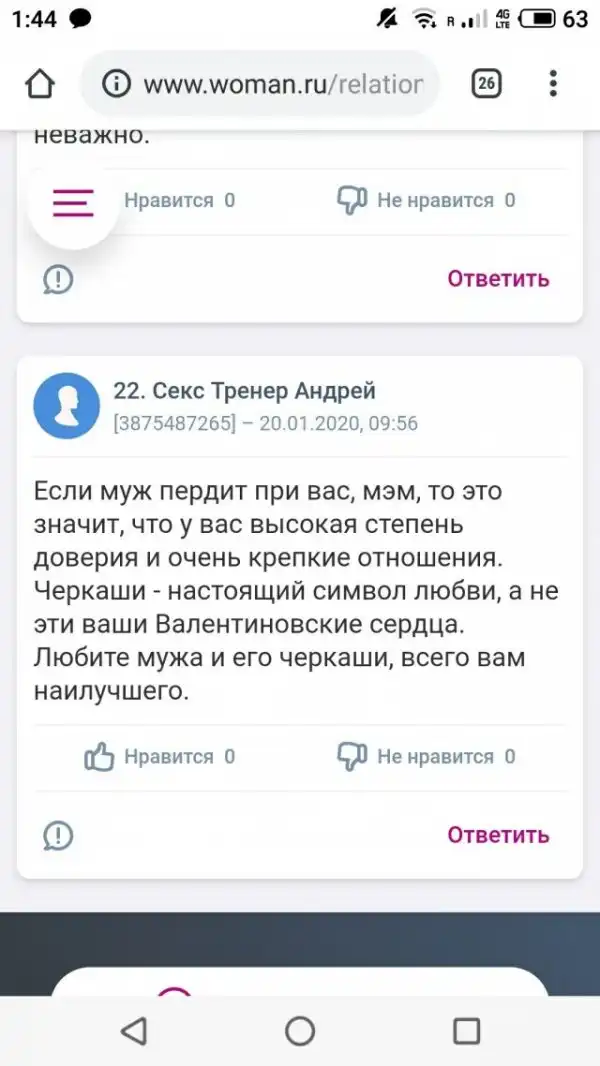Go back with the system back button

tap(133, 1030)
